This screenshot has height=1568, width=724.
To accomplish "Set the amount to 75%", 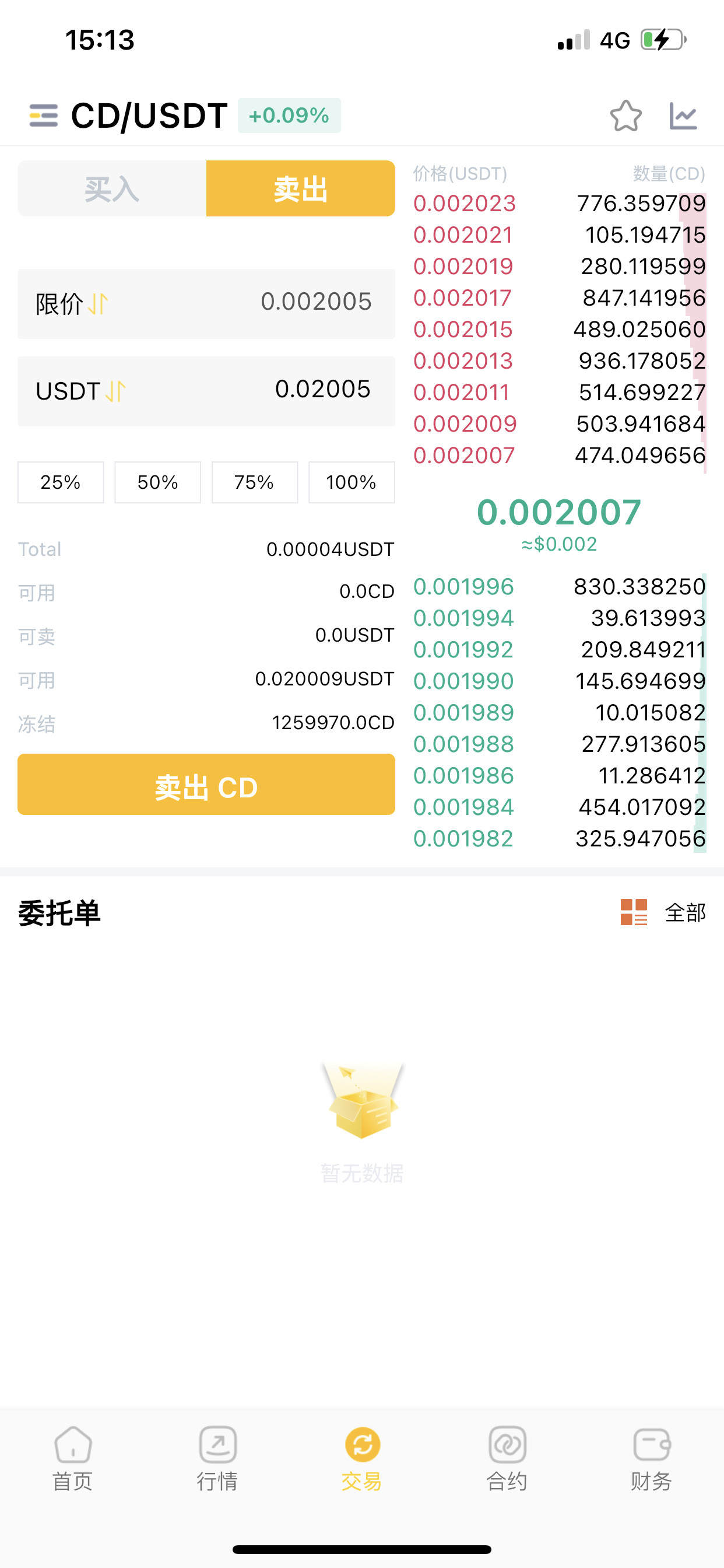I will click(x=254, y=482).
